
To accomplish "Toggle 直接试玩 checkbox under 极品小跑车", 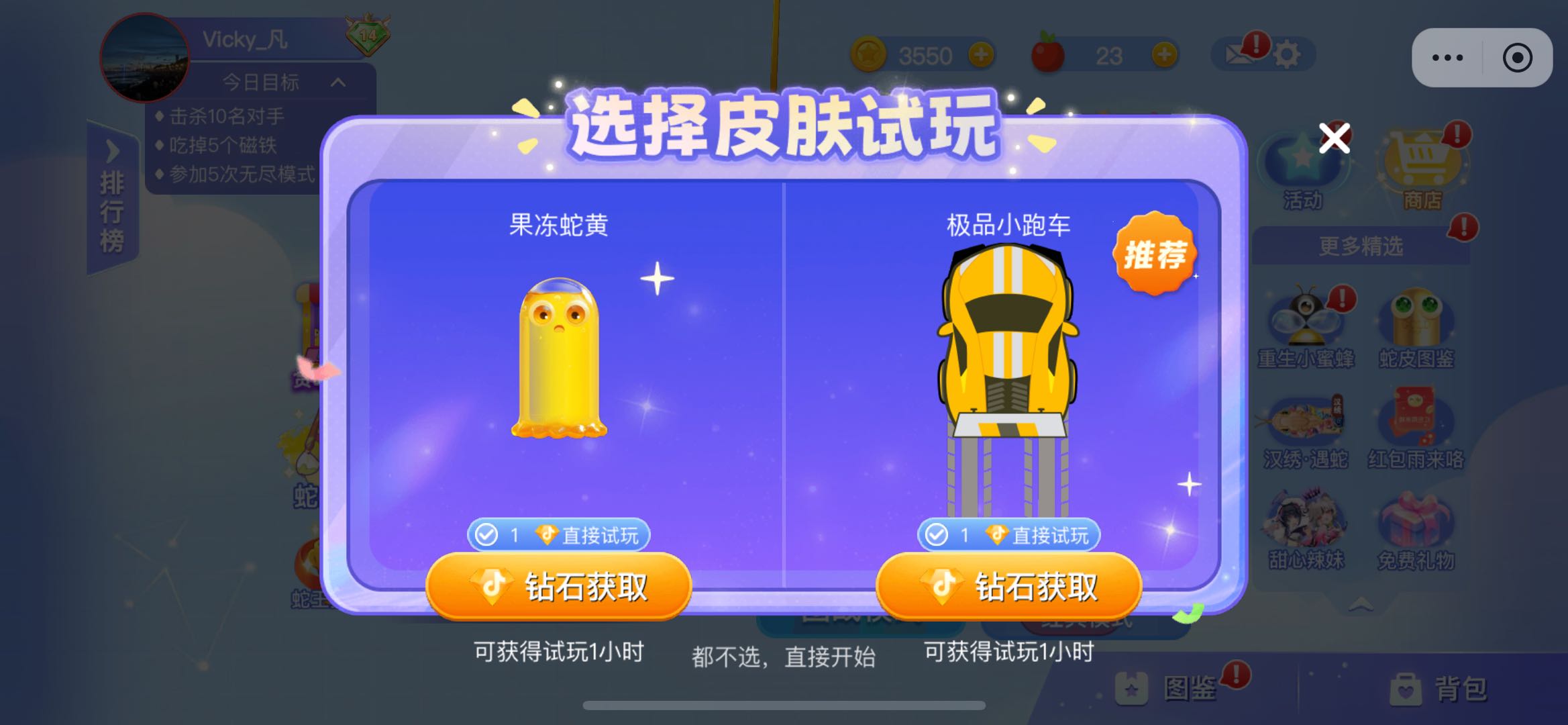I will coord(937,535).
